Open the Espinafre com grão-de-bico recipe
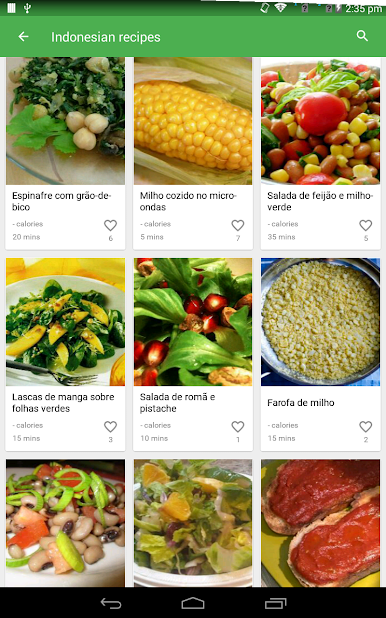386x618 pixels. [x=65, y=153]
